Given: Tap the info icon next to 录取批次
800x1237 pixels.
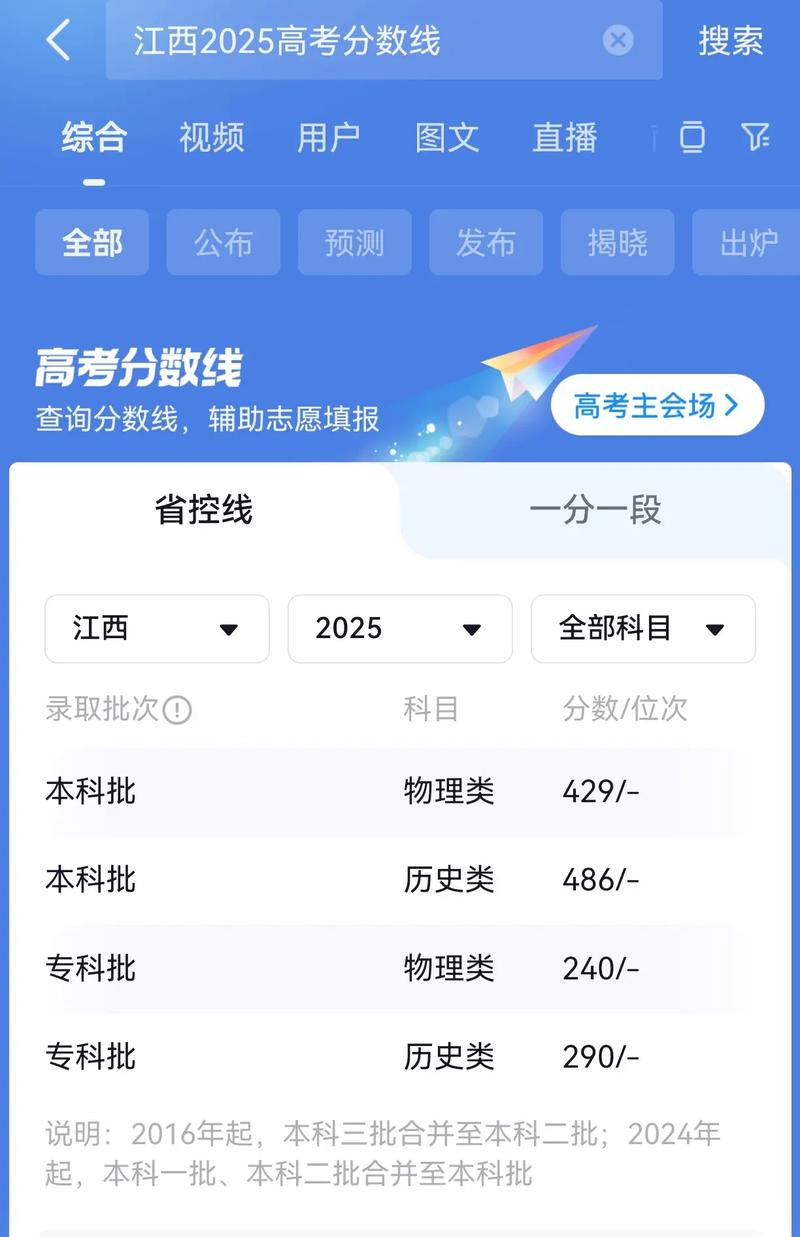Looking at the screenshot, I should 176,709.
